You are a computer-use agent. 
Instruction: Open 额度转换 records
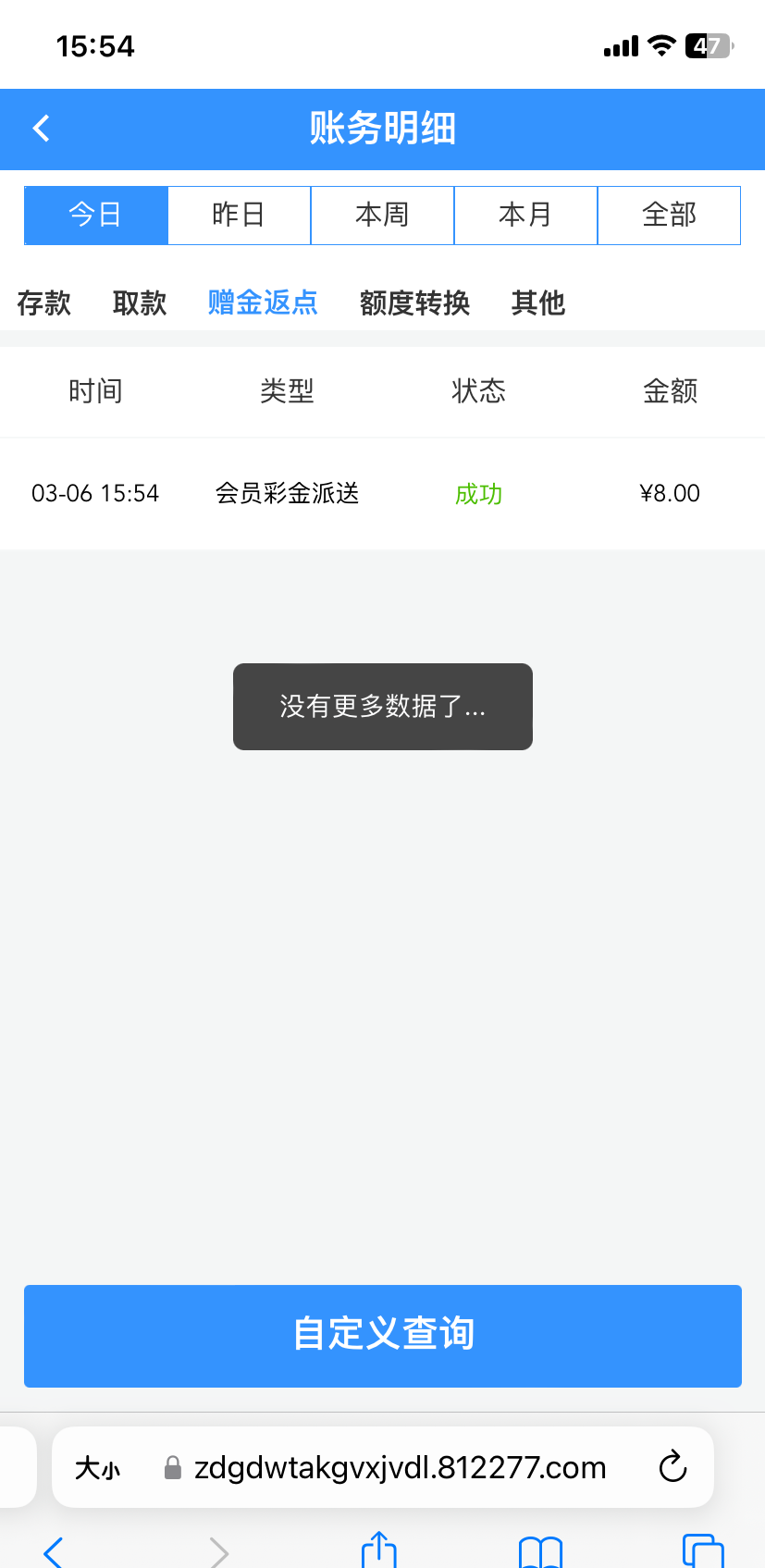(414, 302)
